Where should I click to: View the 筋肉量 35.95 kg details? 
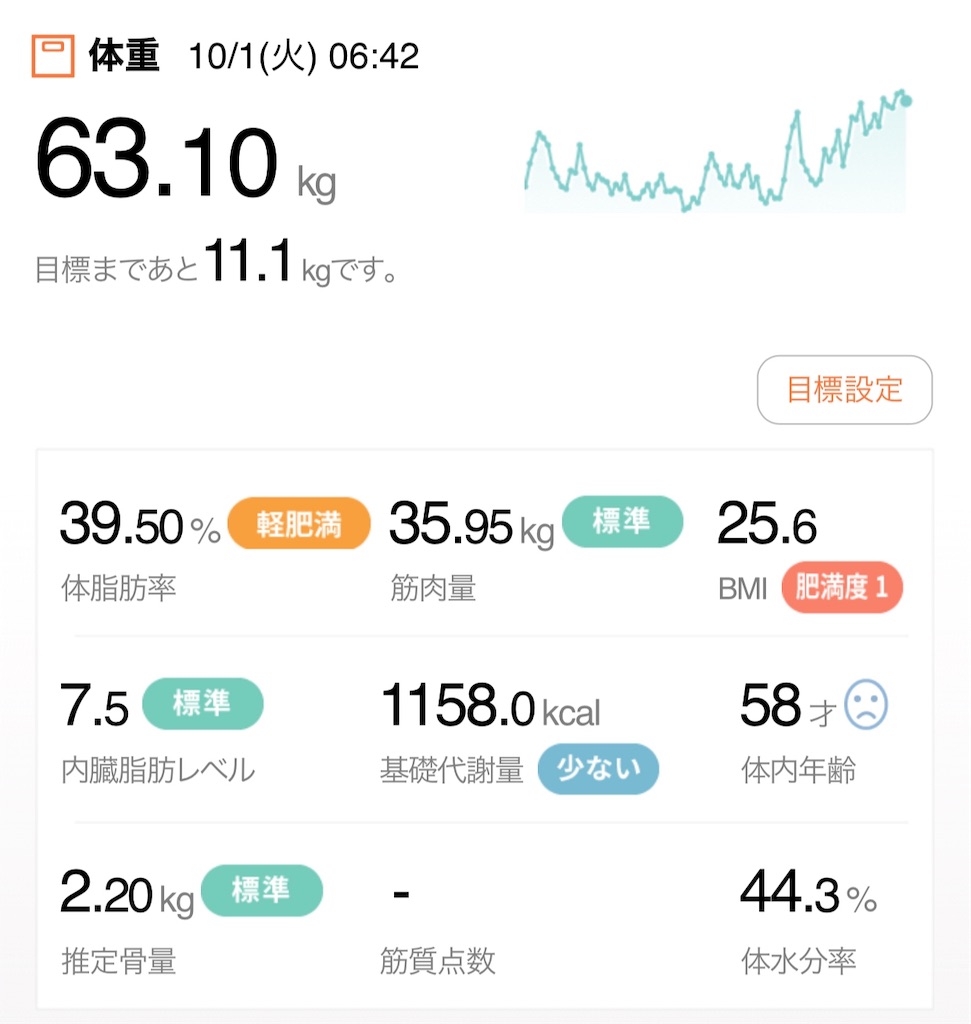coord(535,550)
